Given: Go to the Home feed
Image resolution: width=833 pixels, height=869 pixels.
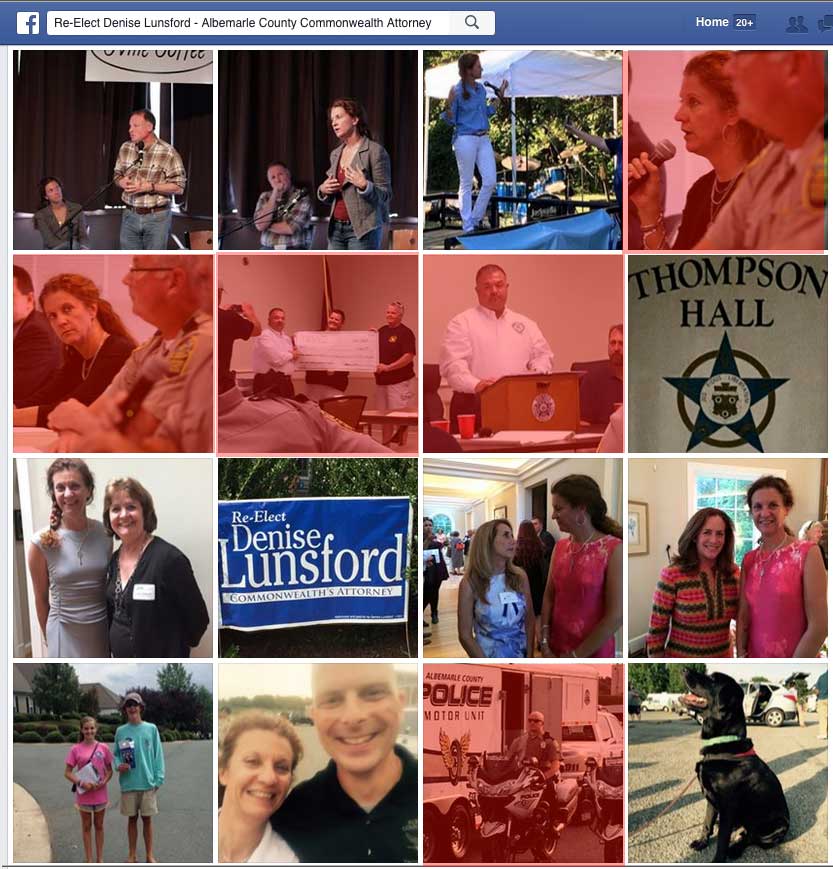Looking at the screenshot, I should click(712, 22).
